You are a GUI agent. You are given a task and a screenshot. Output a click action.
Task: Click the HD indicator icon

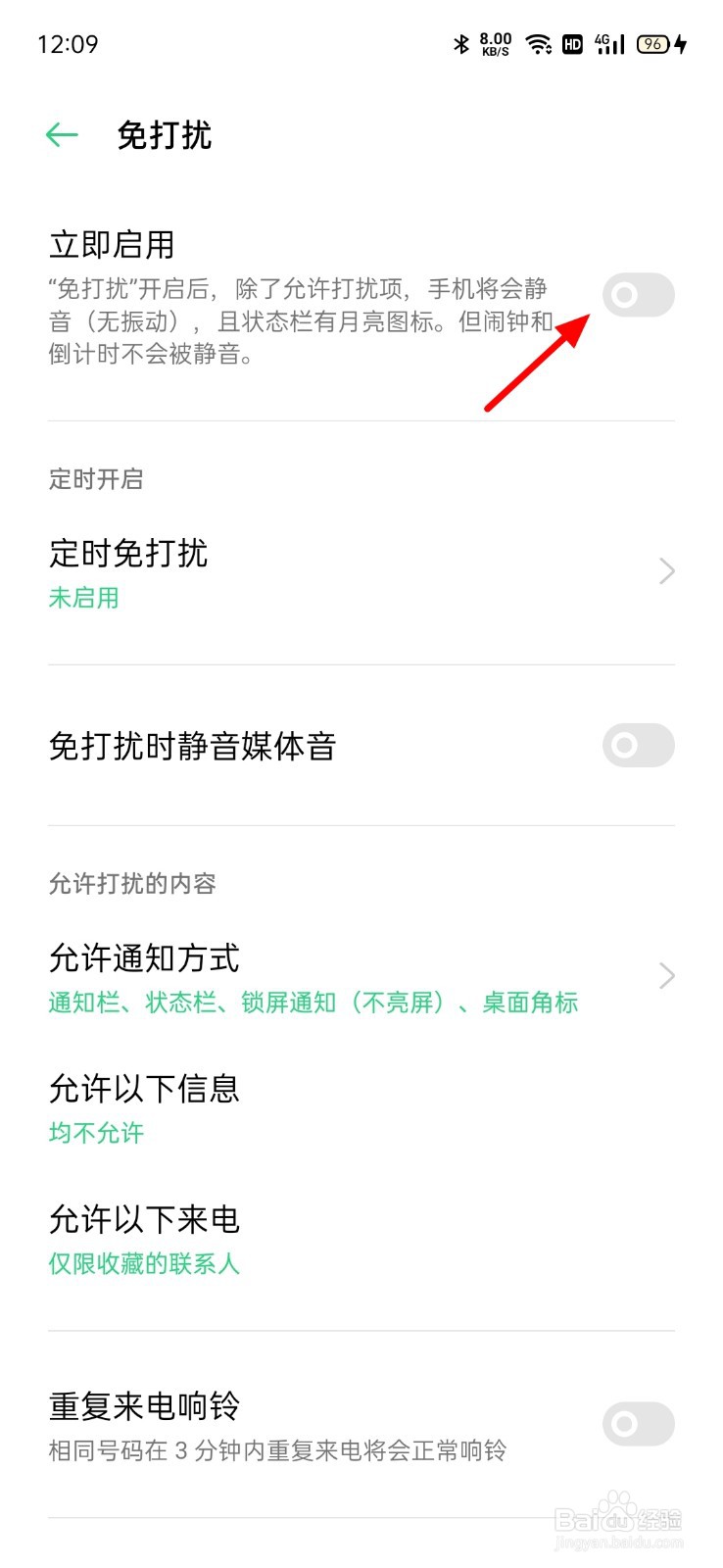[x=572, y=43]
